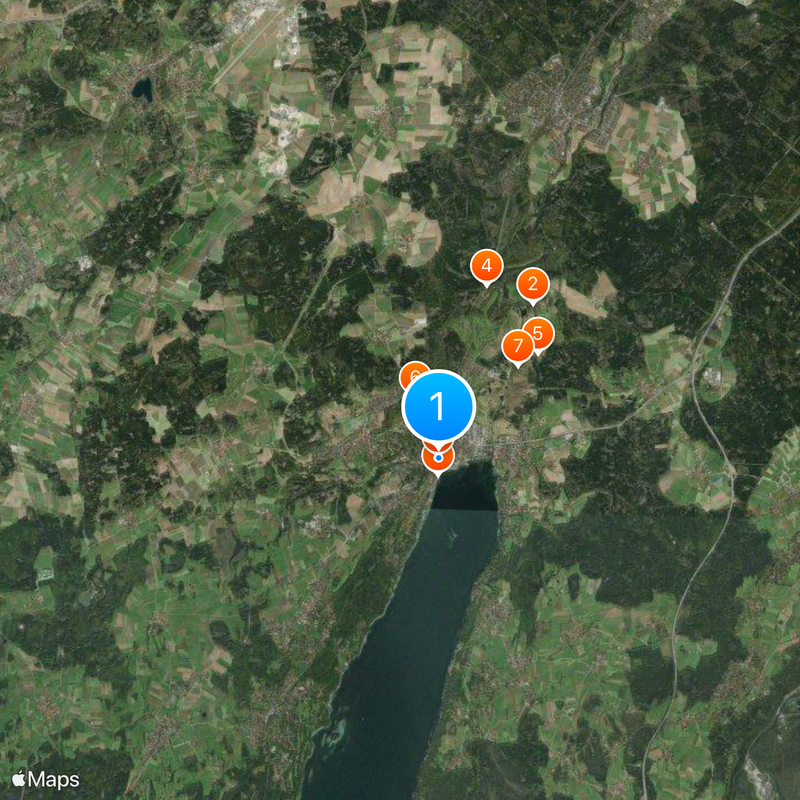Select the large blue pin numbered 1
This screenshot has width=800, height=800.
(438, 406)
